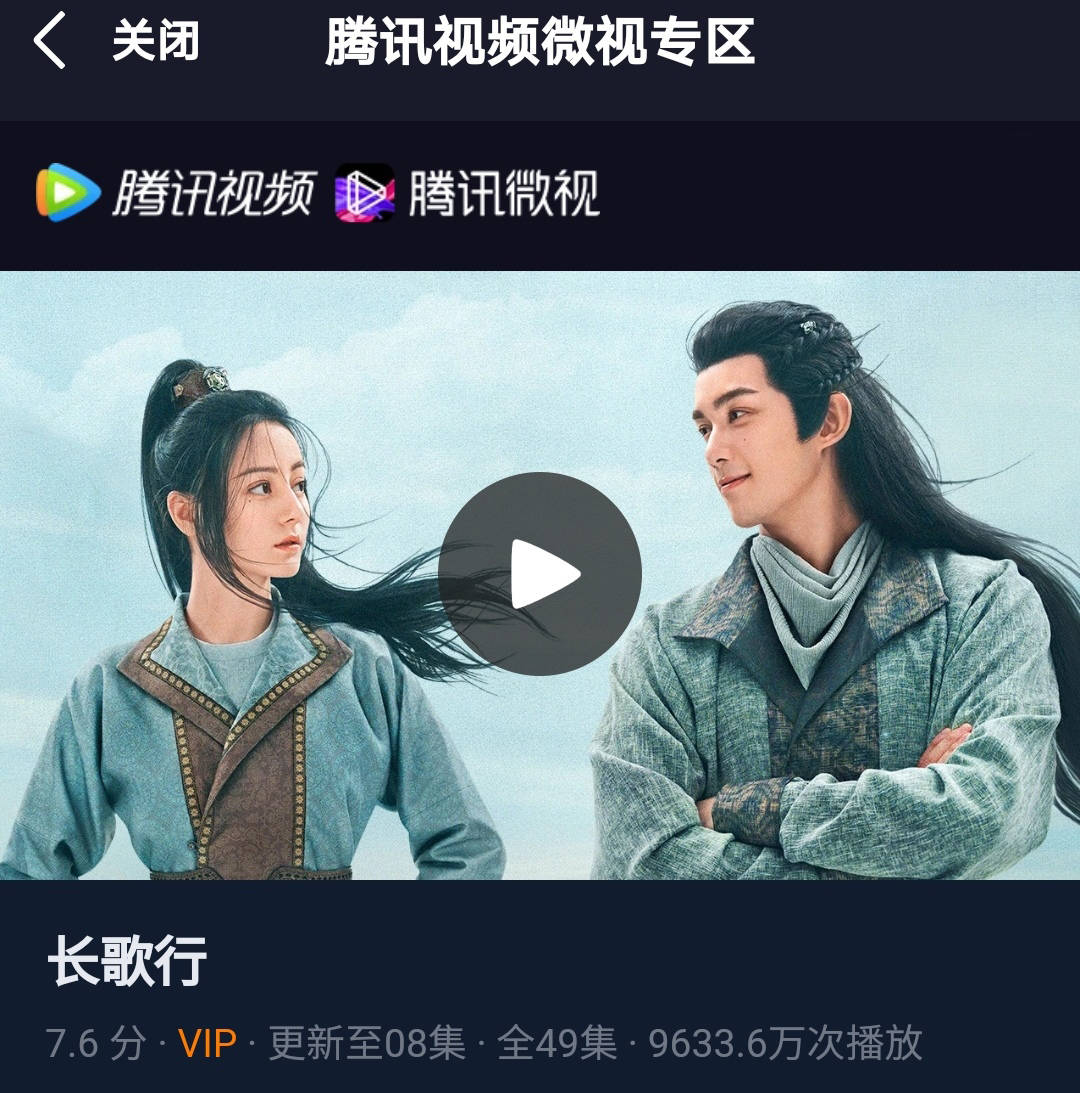Play the 长歌行 video

point(540,574)
